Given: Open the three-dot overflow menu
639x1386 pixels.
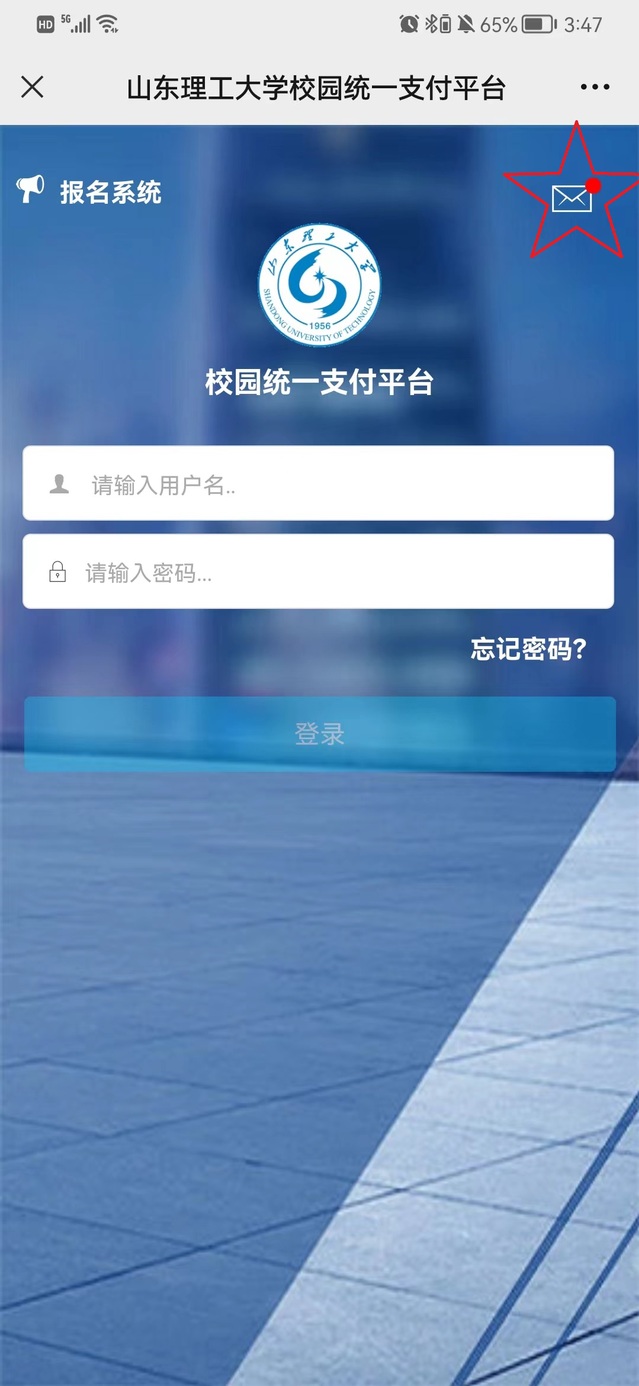Looking at the screenshot, I should 595,87.
